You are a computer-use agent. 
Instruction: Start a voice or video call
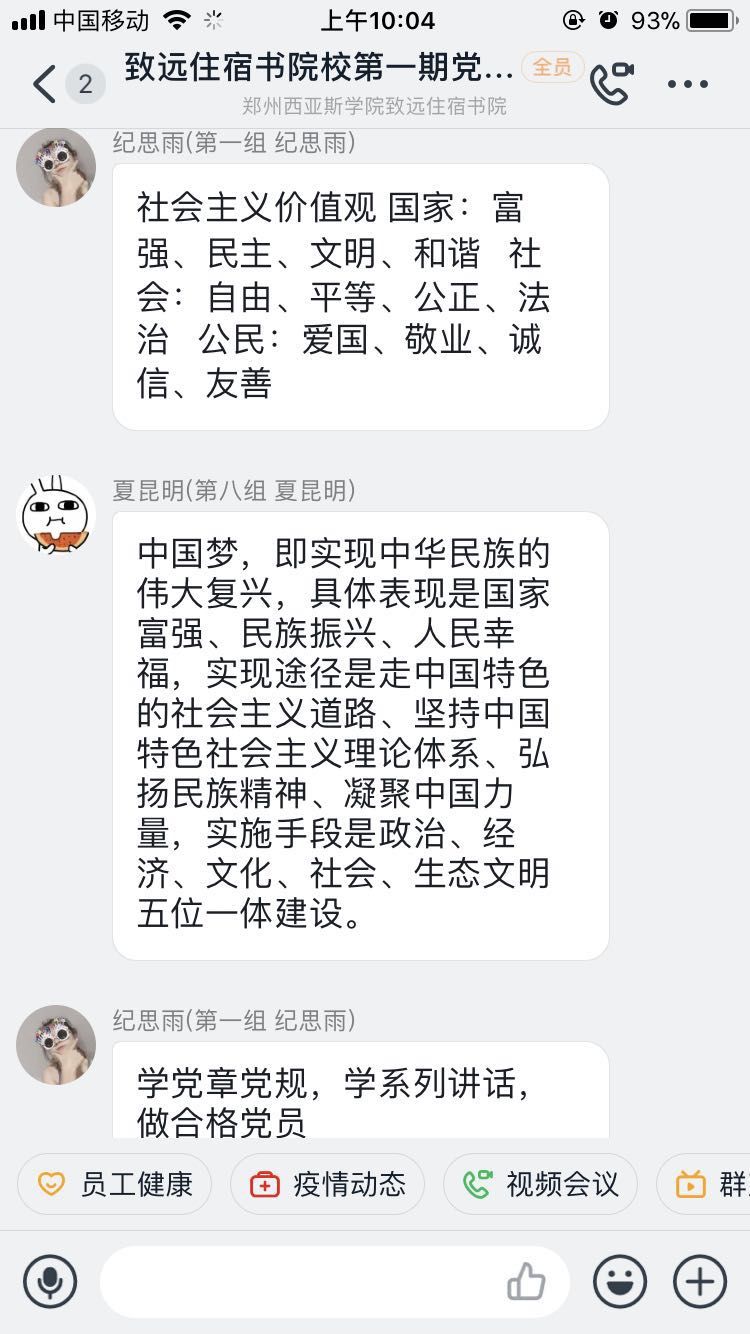[x=611, y=84]
